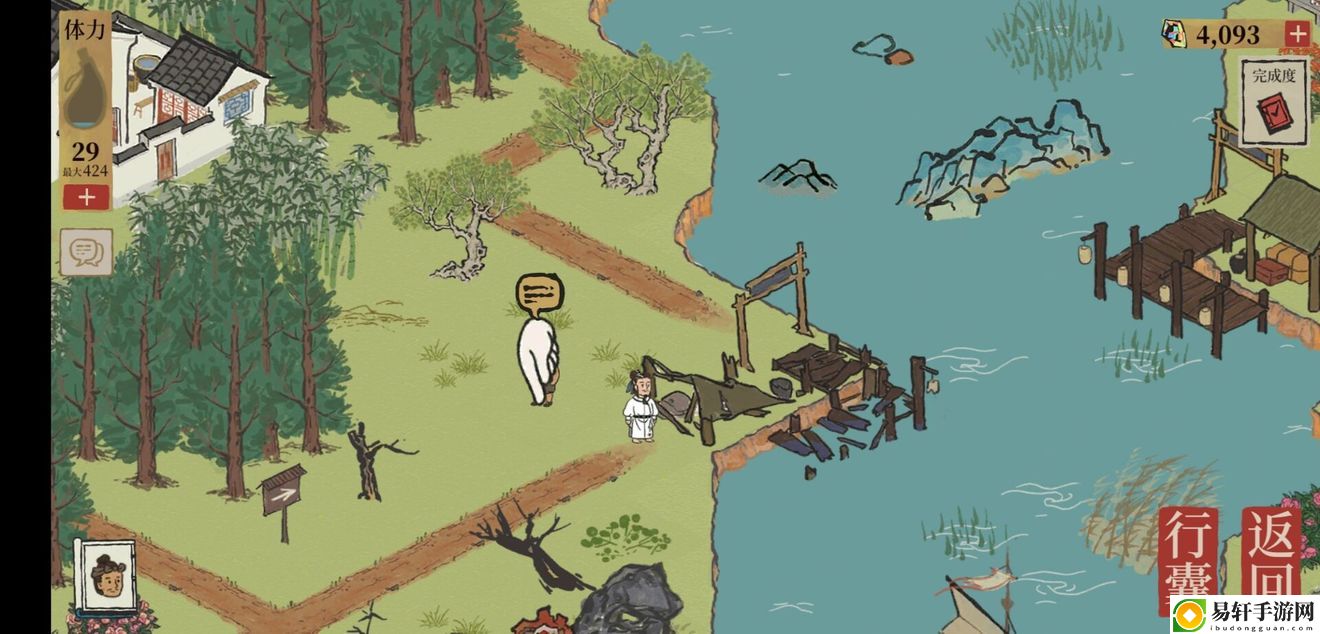Image resolution: width=1320 pixels, height=634 pixels.
Task: Open the 完成度 completion book
Action: click(x=1274, y=105)
